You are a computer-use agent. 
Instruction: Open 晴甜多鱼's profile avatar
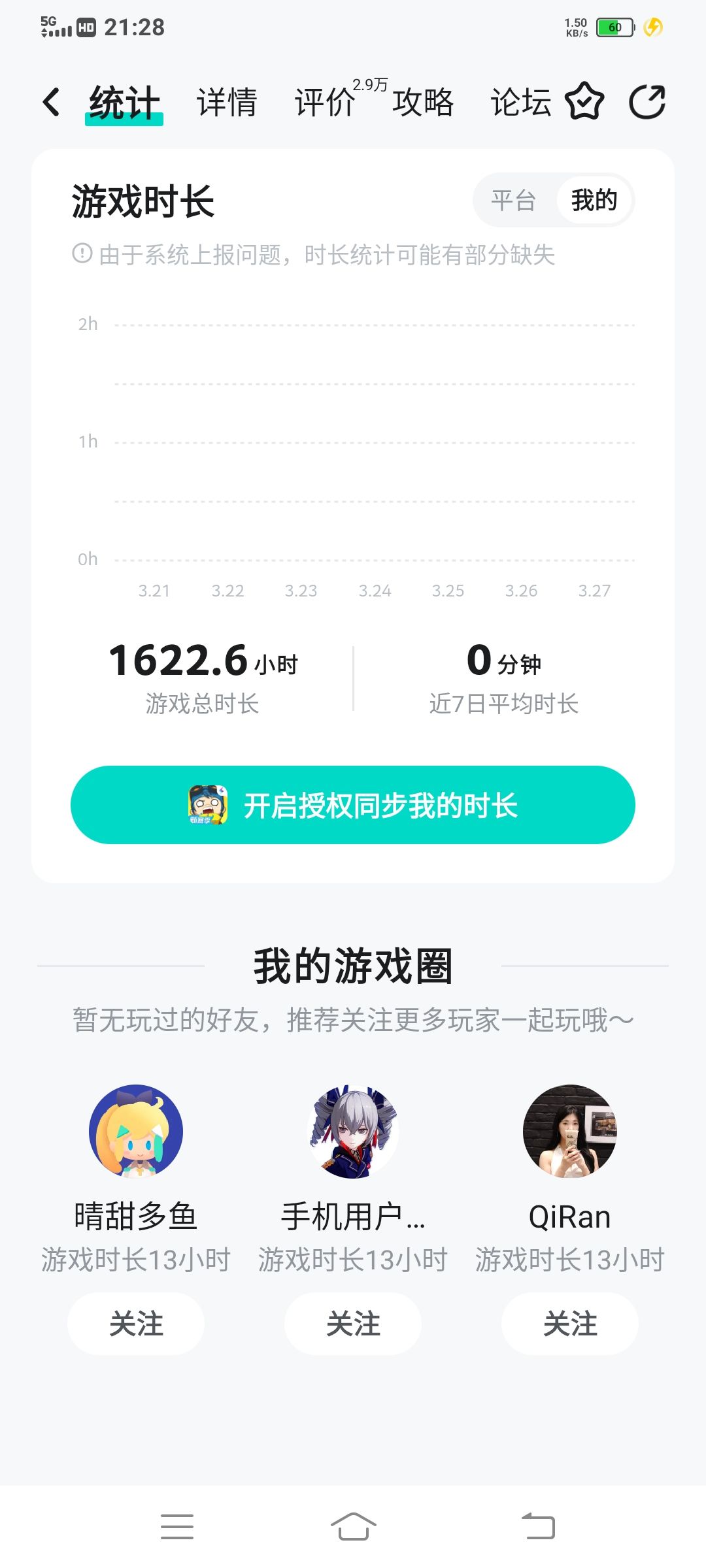[x=135, y=1134]
